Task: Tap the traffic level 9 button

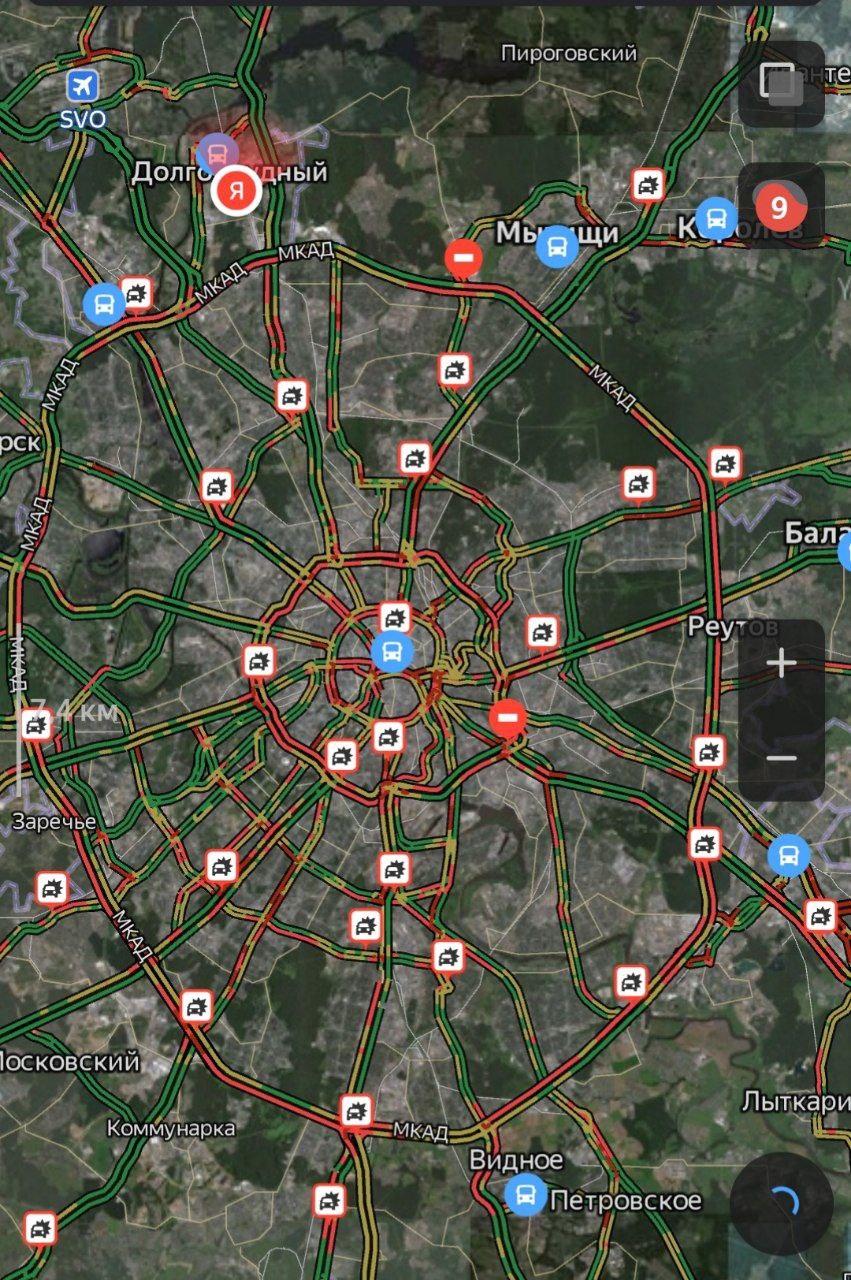Action: point(781,206)
